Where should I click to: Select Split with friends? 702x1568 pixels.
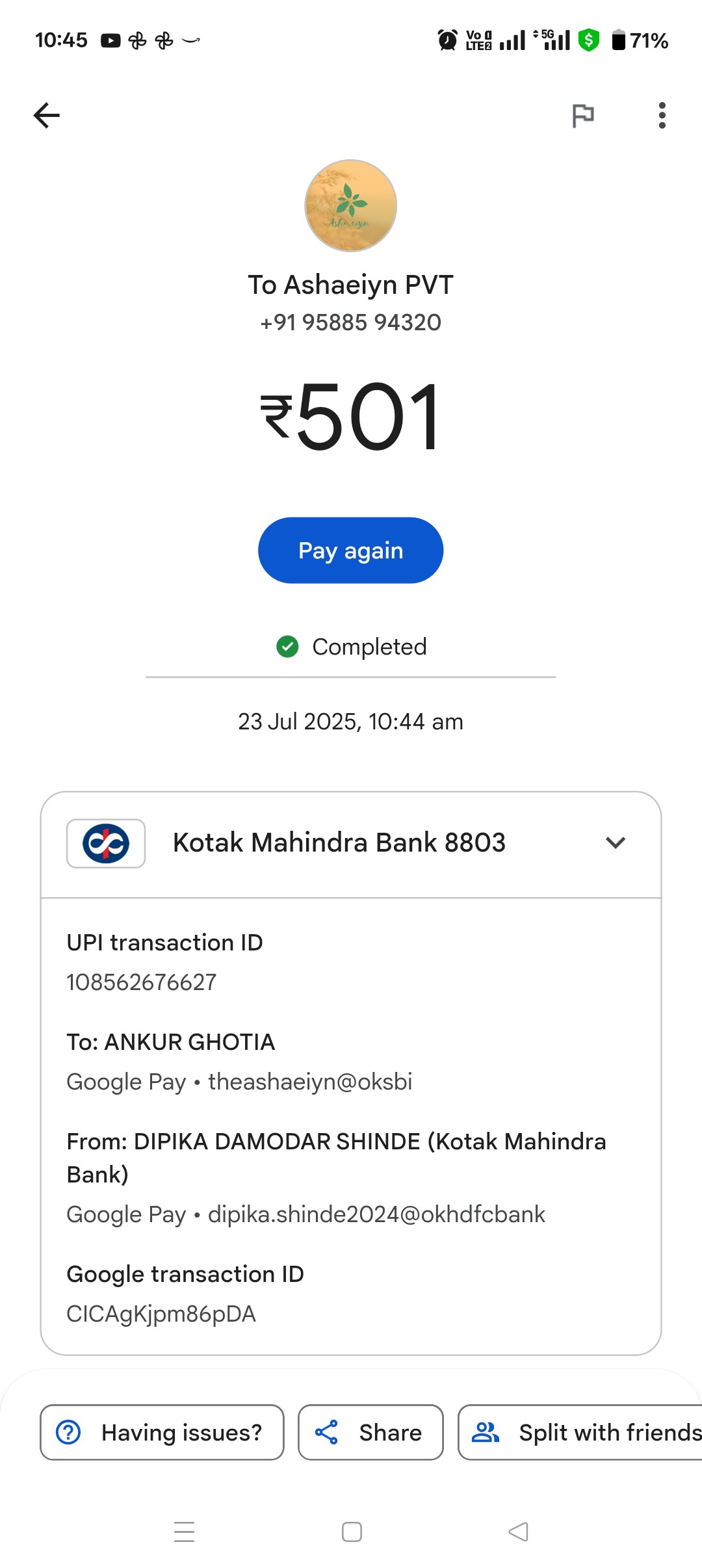click(580, 1433)
